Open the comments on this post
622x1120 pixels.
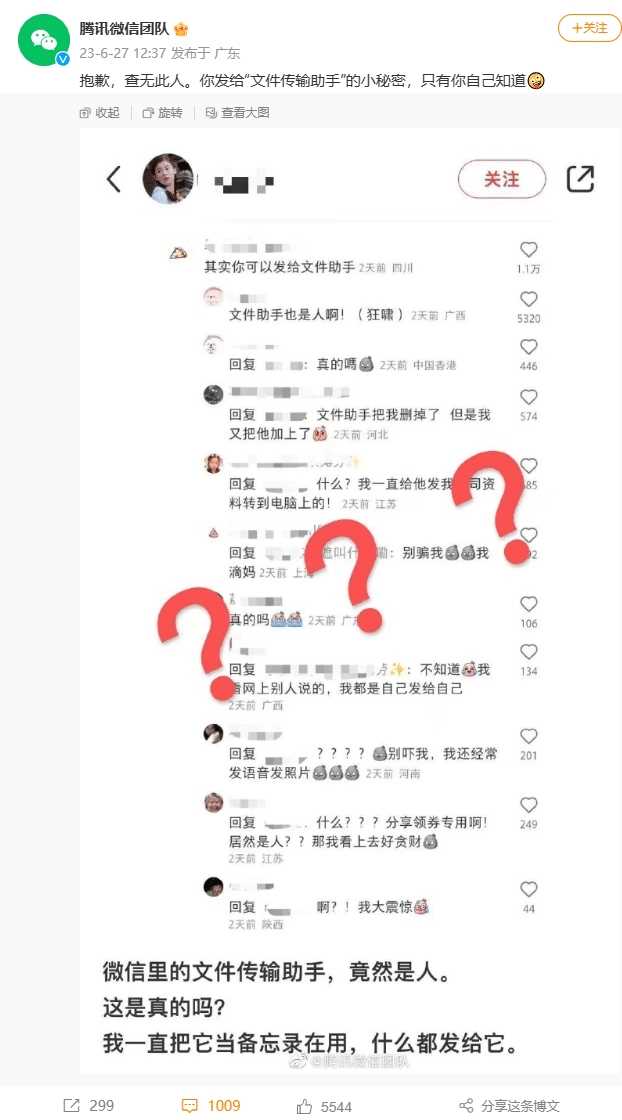tap(211, 1105)
